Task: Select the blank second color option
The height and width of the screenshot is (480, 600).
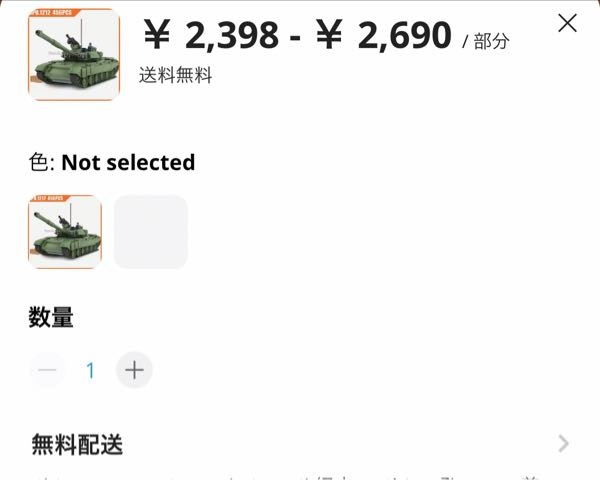Action: 151,232
